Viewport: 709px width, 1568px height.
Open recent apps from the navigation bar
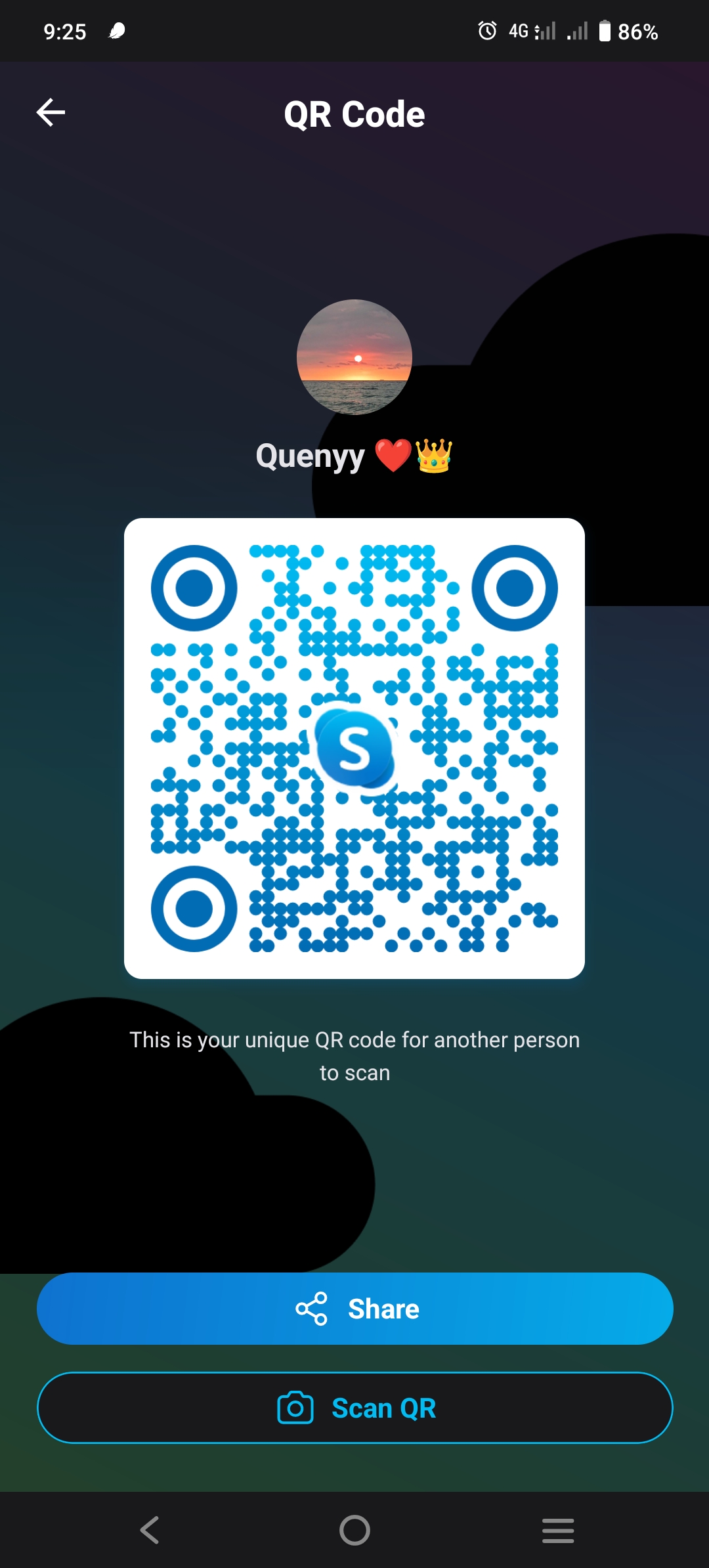(558, 1530)
